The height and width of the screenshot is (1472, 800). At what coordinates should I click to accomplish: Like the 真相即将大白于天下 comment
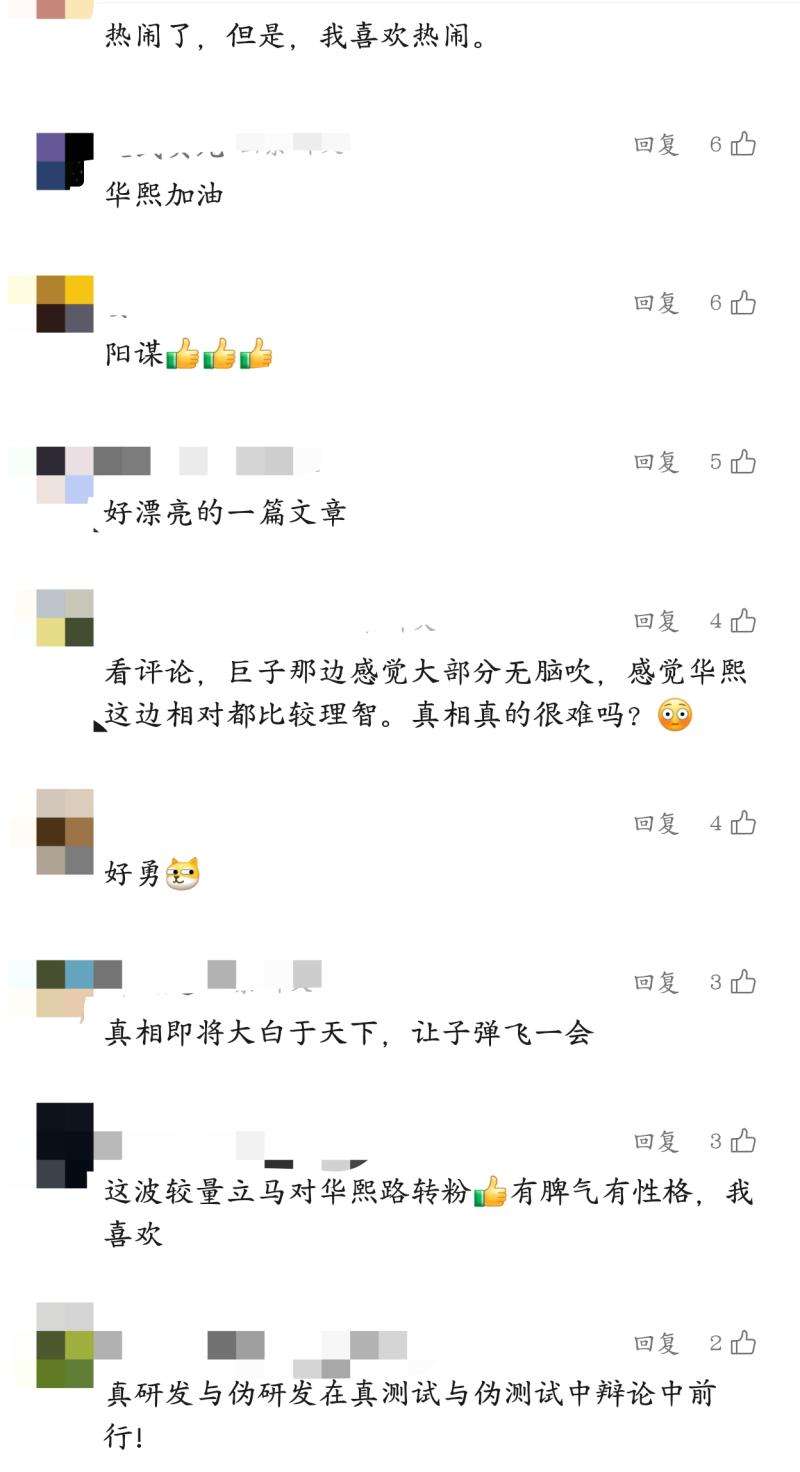[743, 983]
